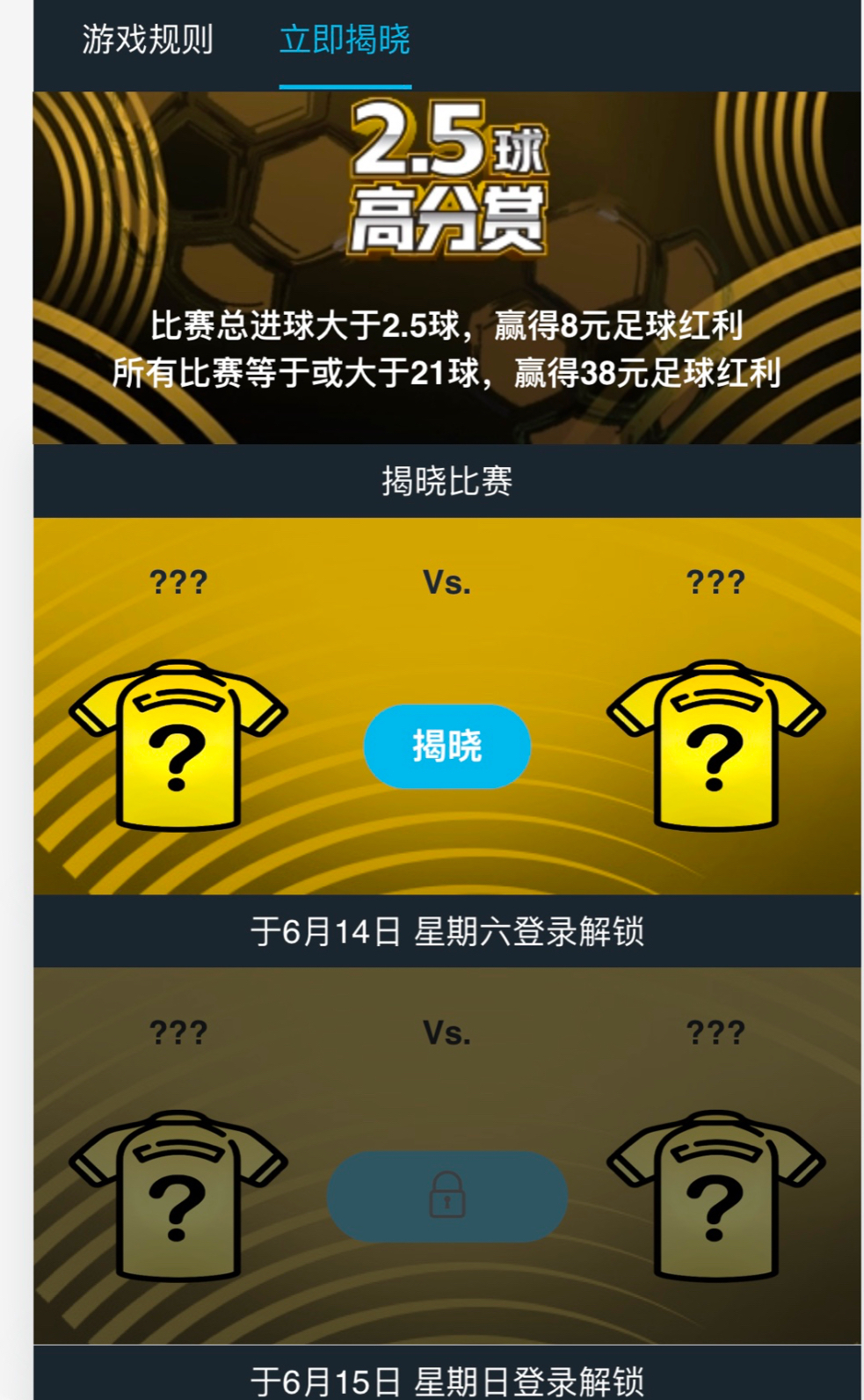This screenshot has width=864, height=1400.
Task: Select the 立即揭晓 tab
Action: pos(345,40)
